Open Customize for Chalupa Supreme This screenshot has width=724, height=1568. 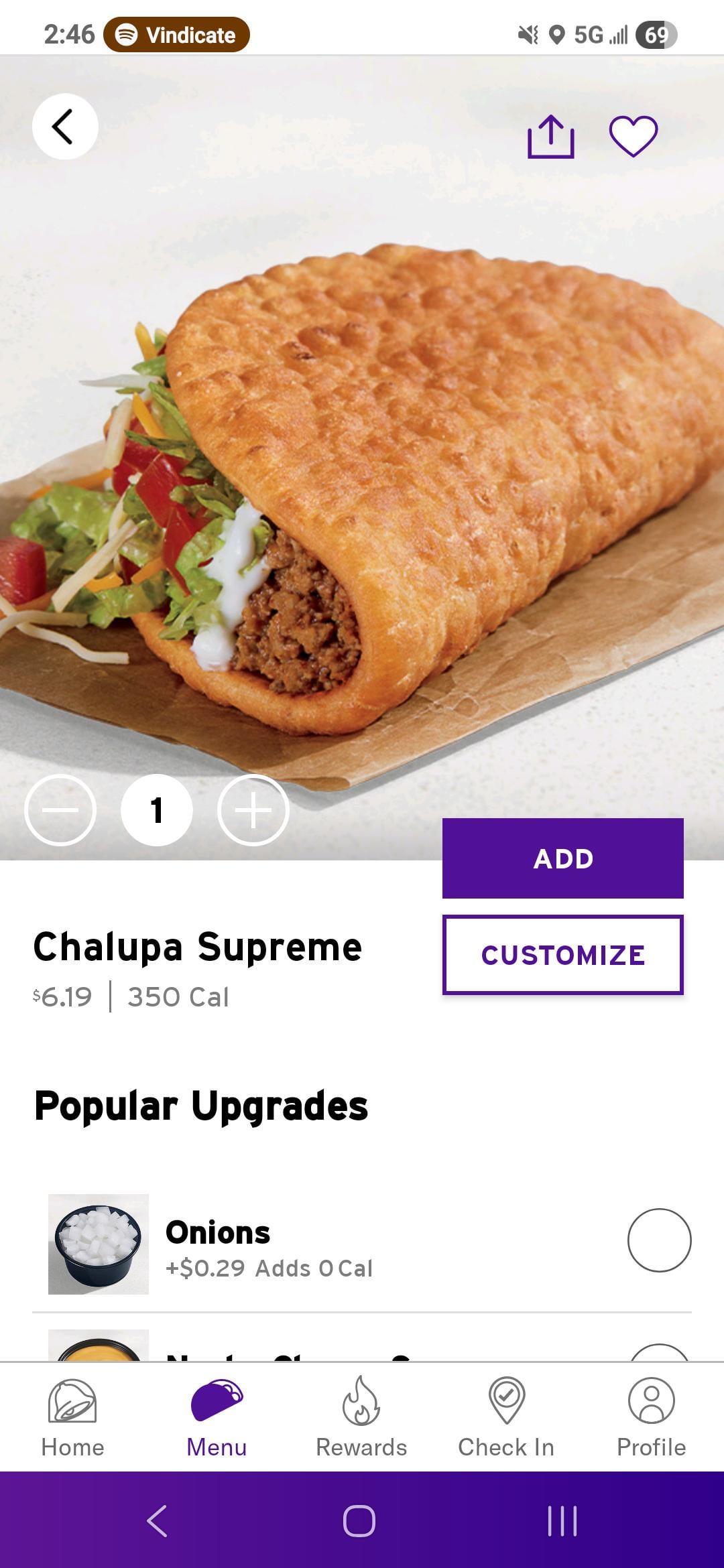coord(562,955)
